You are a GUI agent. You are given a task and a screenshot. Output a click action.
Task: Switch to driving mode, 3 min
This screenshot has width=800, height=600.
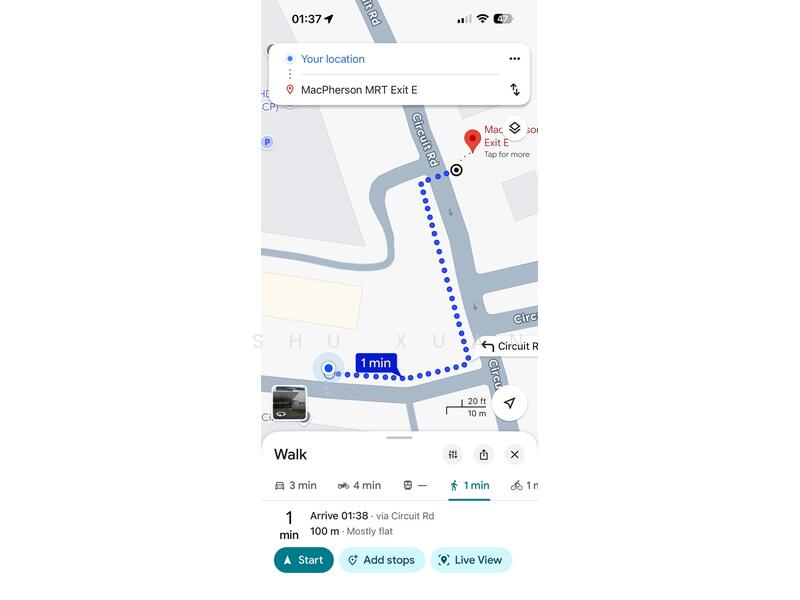(x=295, y=485)
